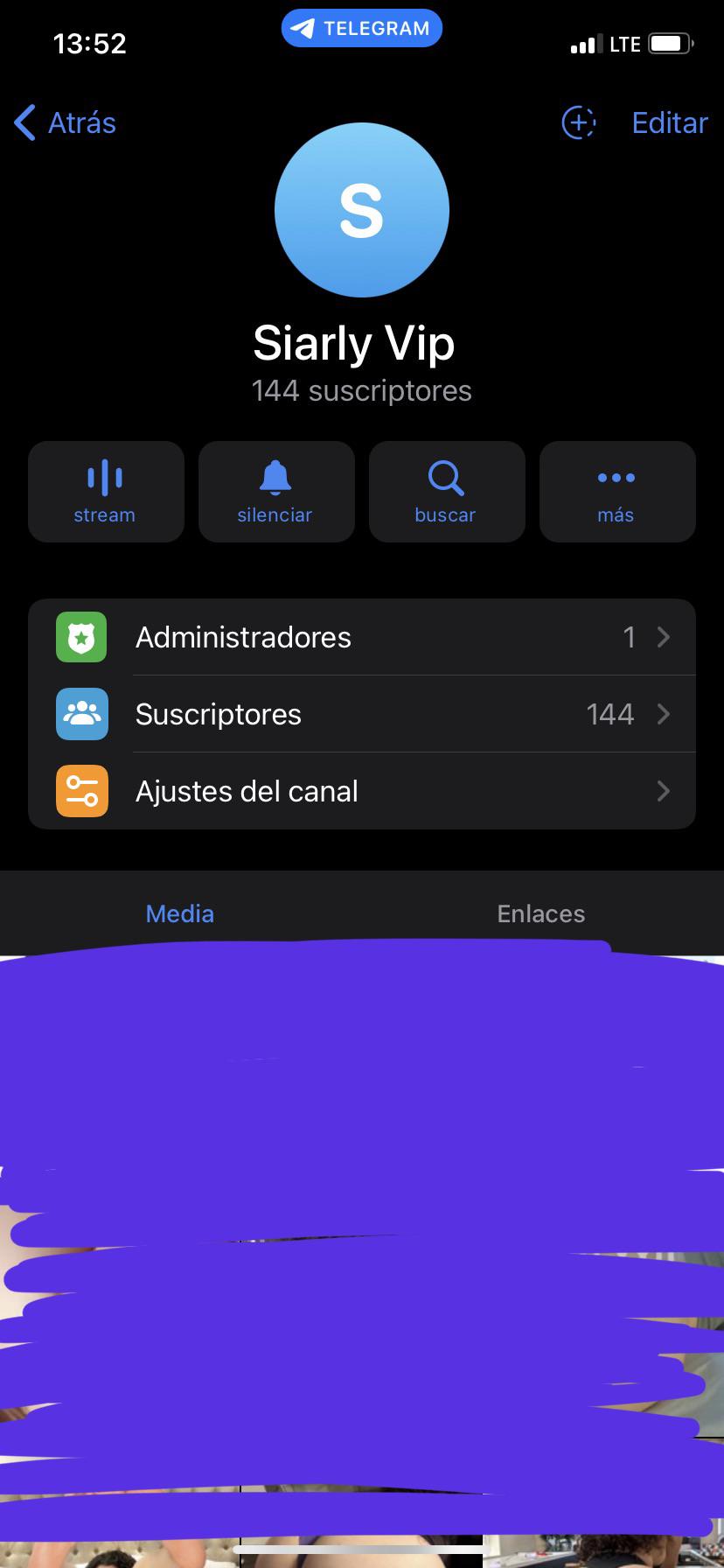724x1568 pixels.
Task: Open Ajustes del canal
Action: (361, 791)
